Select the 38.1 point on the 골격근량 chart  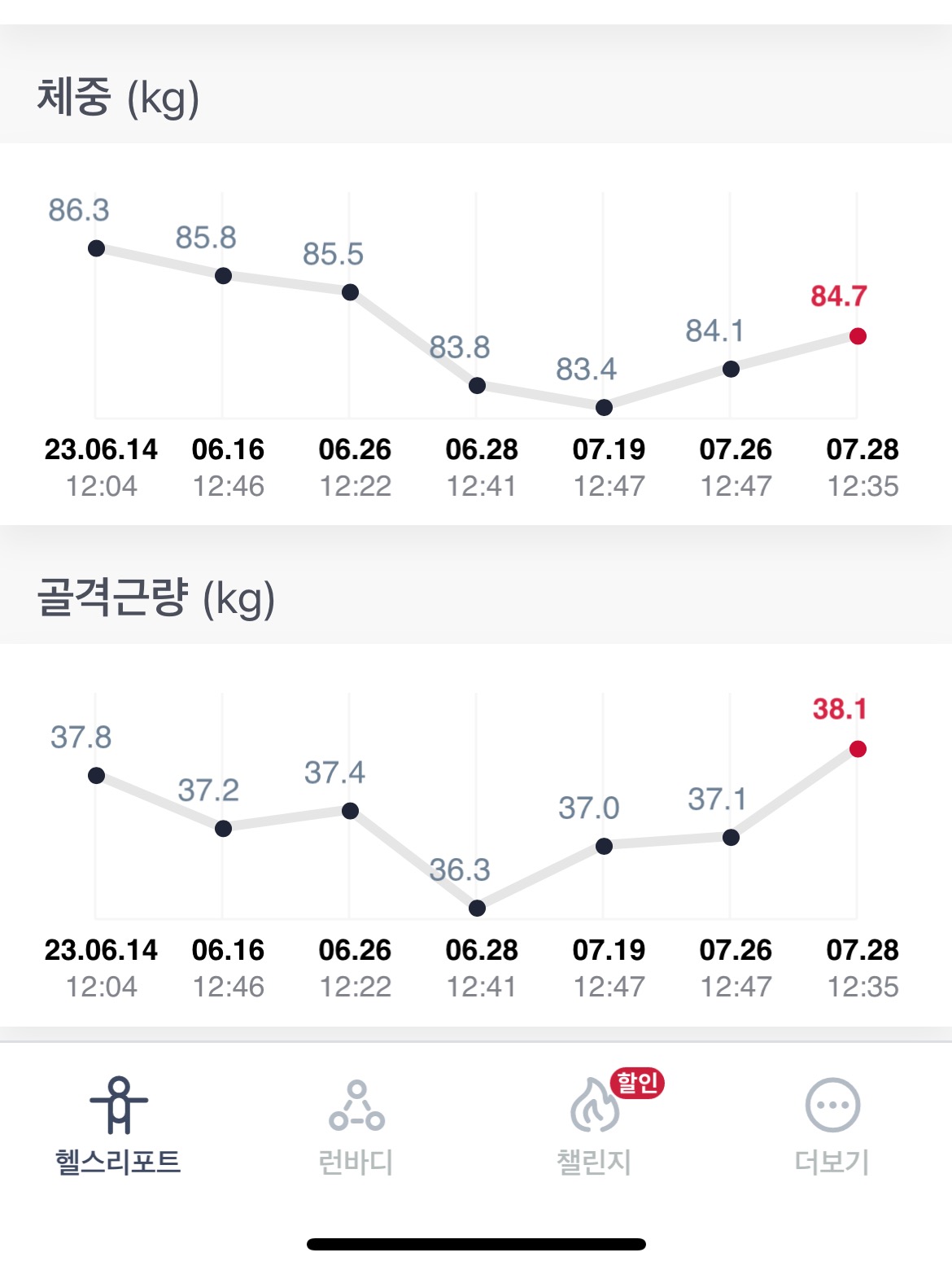[x=858, y=749]
